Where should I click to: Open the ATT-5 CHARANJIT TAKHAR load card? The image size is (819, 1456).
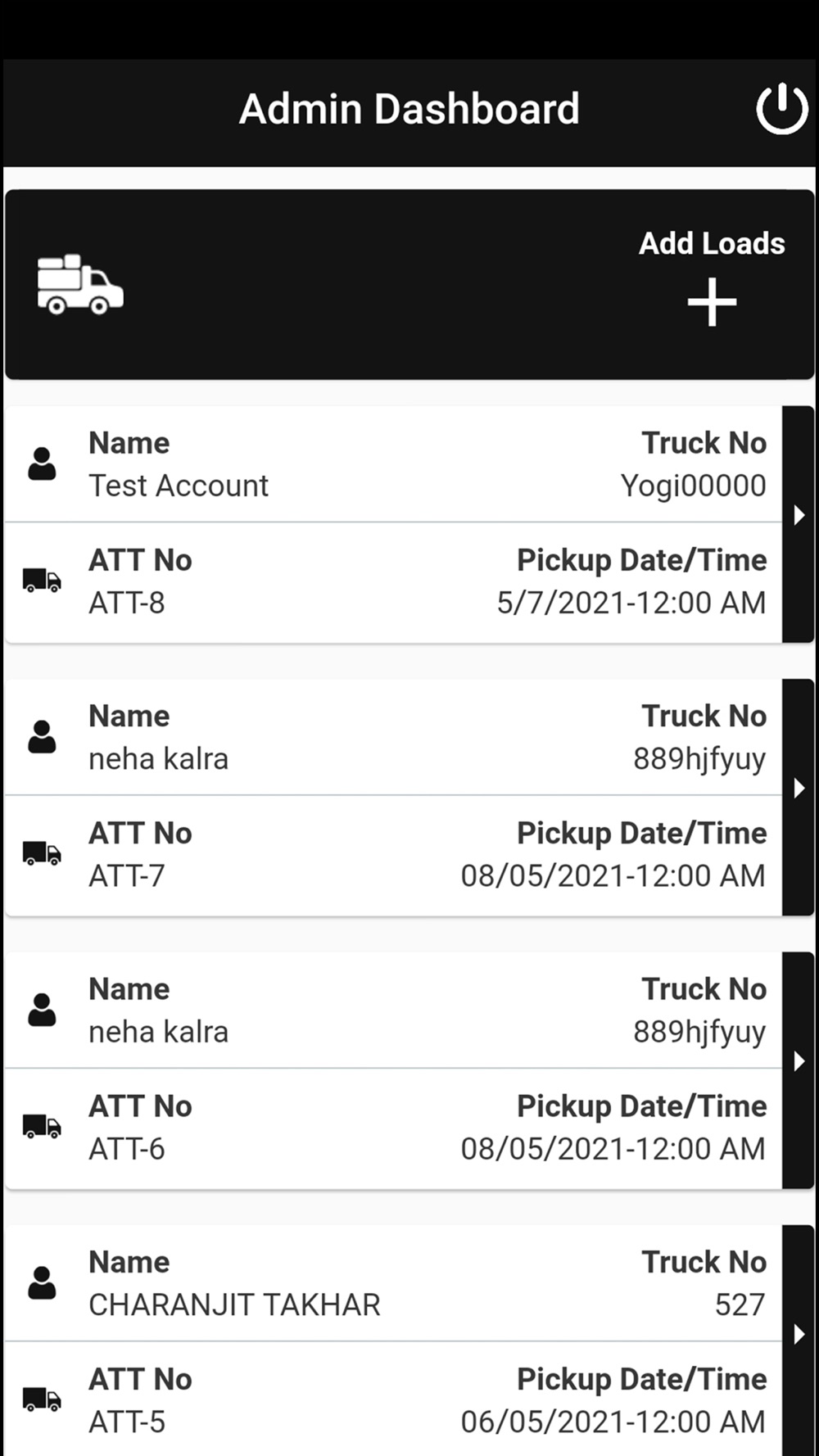pos(394,1341)
